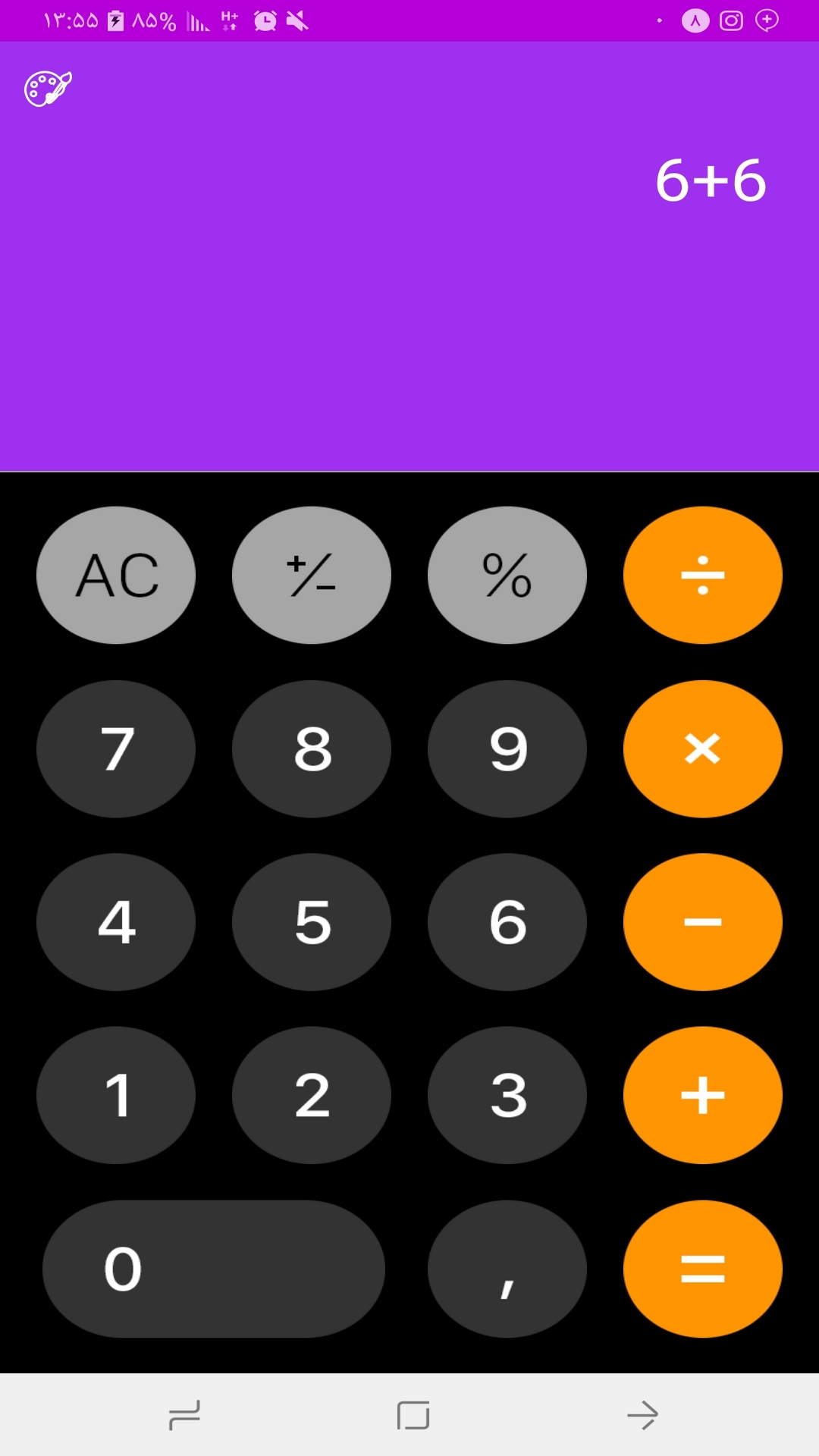Tap the percent icon
Viewport: 819px width, 1456px height.
tap(507, 575)
